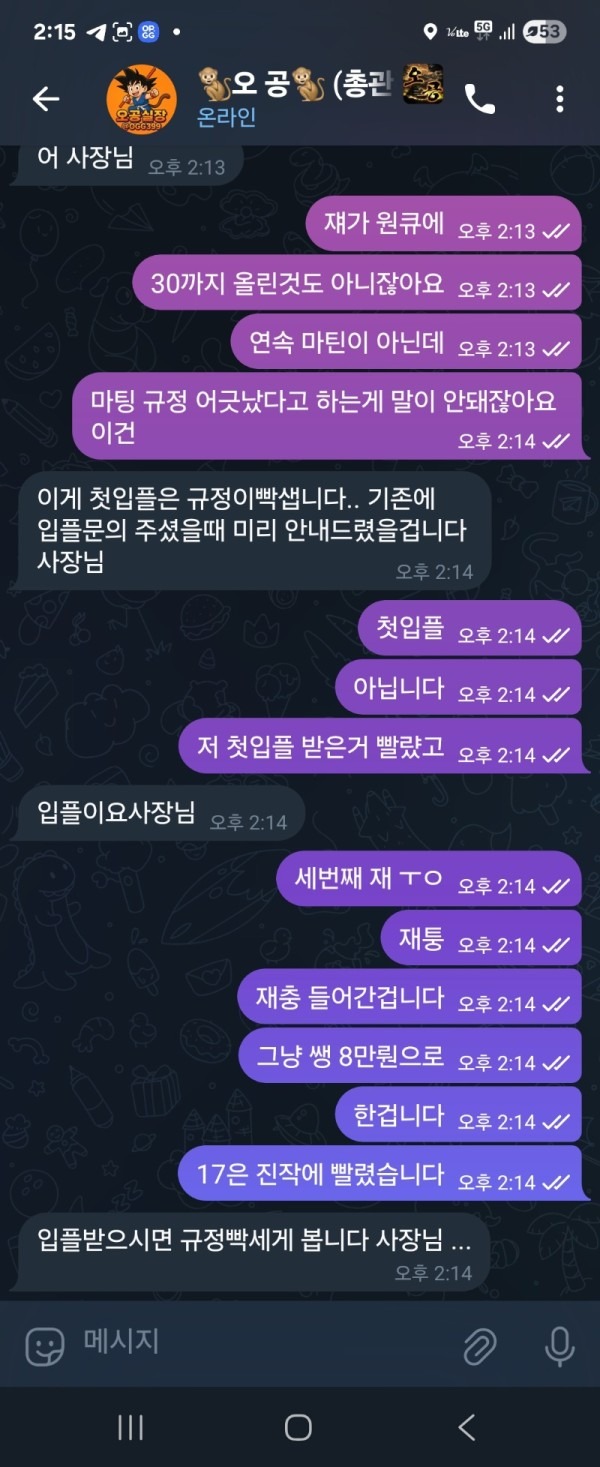Go to the home screen
600x1467 pixels.
click(x=298, y=1427)
